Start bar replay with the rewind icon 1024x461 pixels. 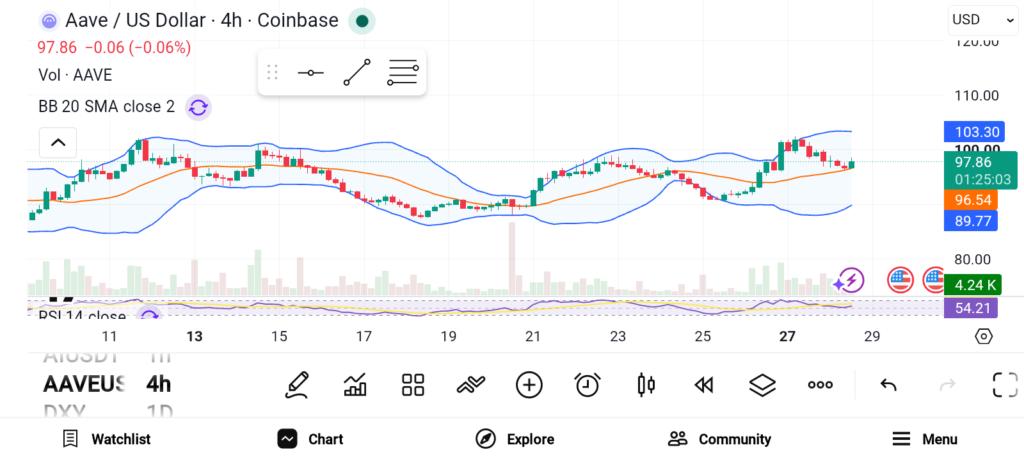click(x=703, y=385)
